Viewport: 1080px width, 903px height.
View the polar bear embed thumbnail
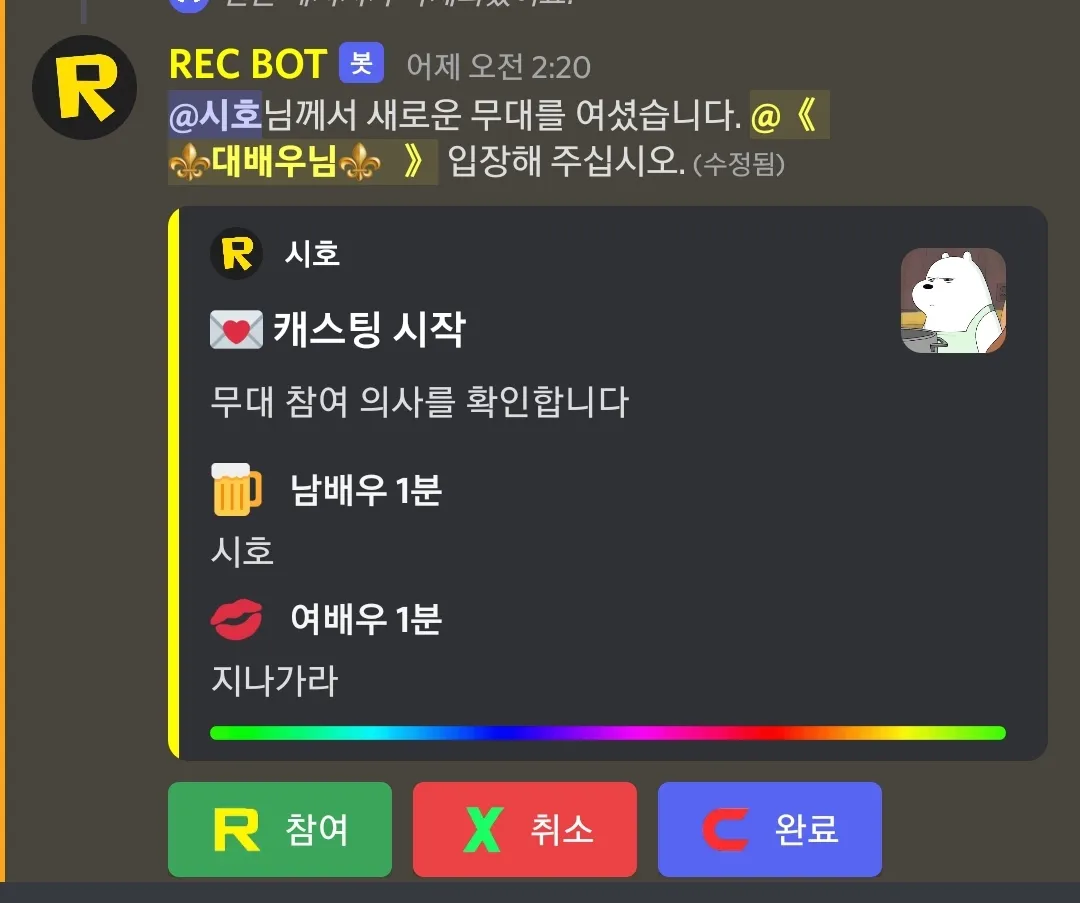click(x=952, y=300)
